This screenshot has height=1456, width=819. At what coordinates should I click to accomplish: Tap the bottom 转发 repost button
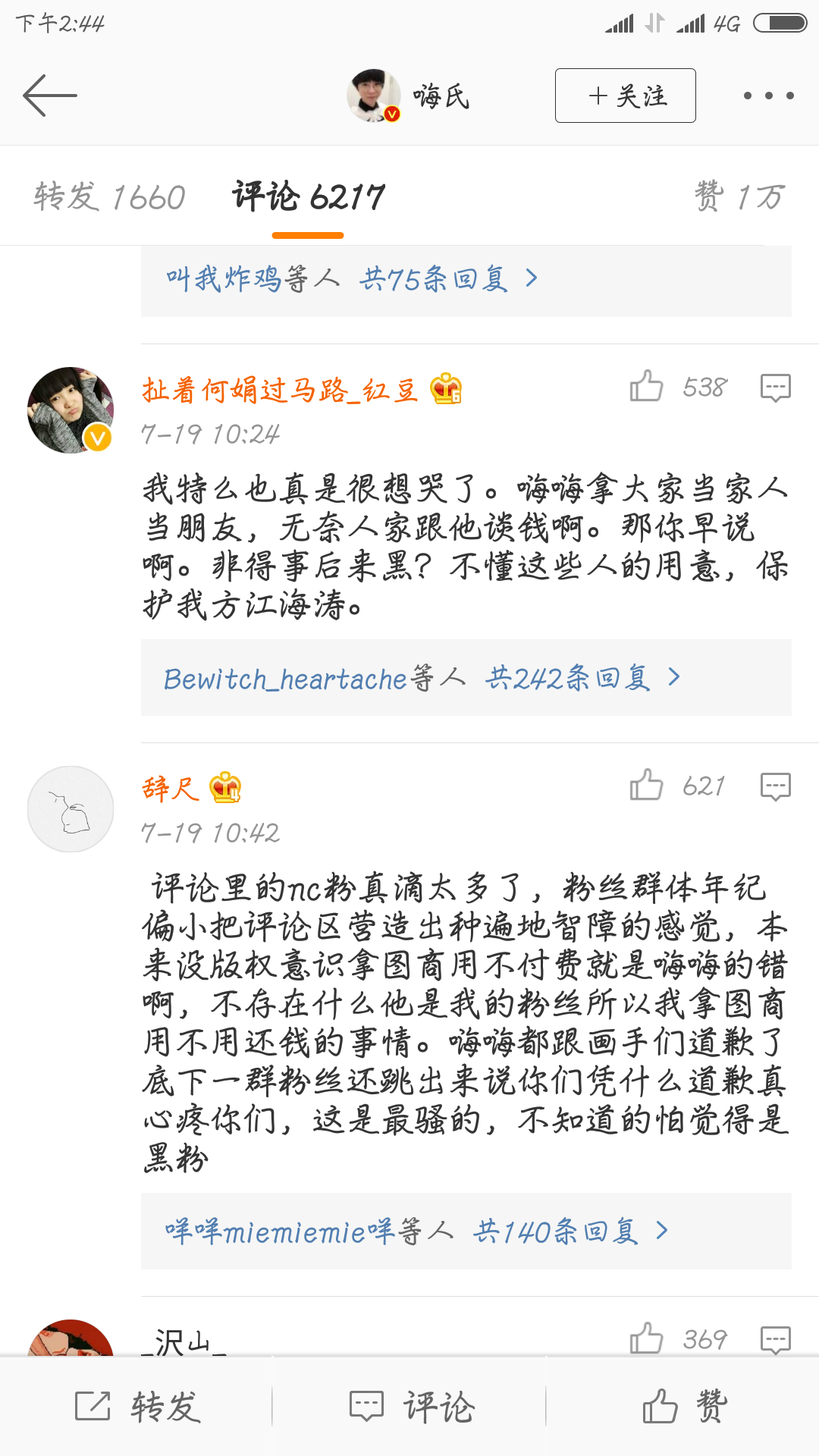138,1407
